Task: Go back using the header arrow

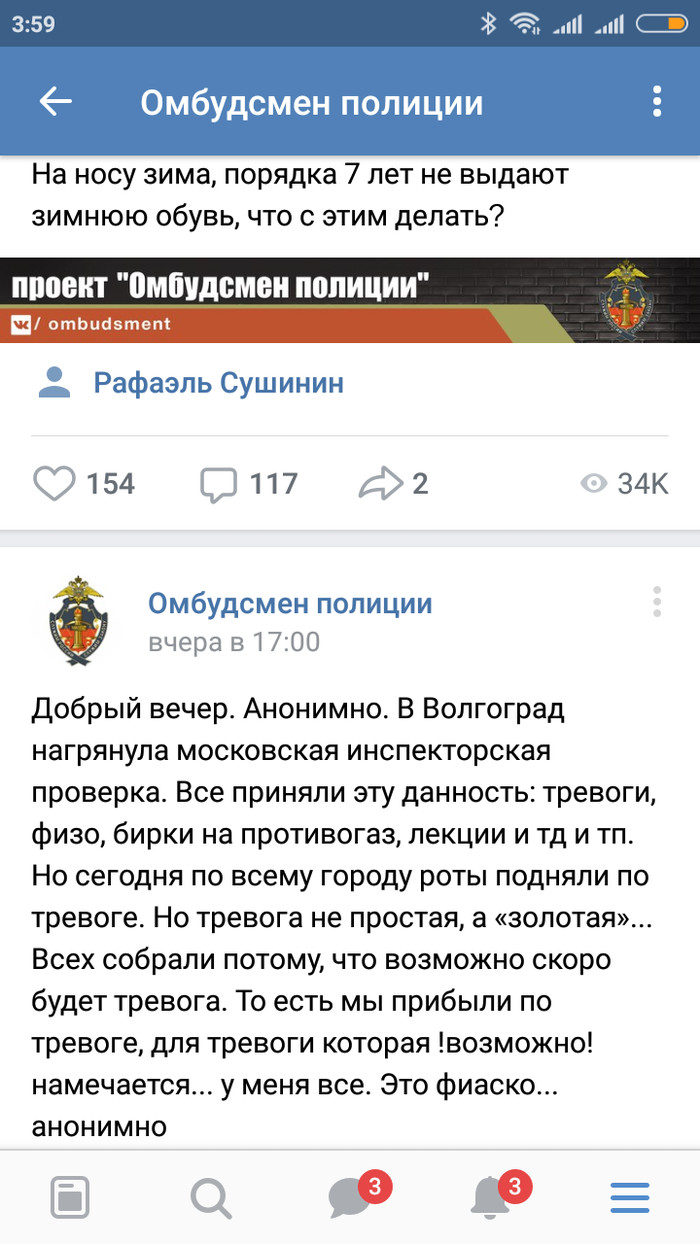Action: click(56, 101)
